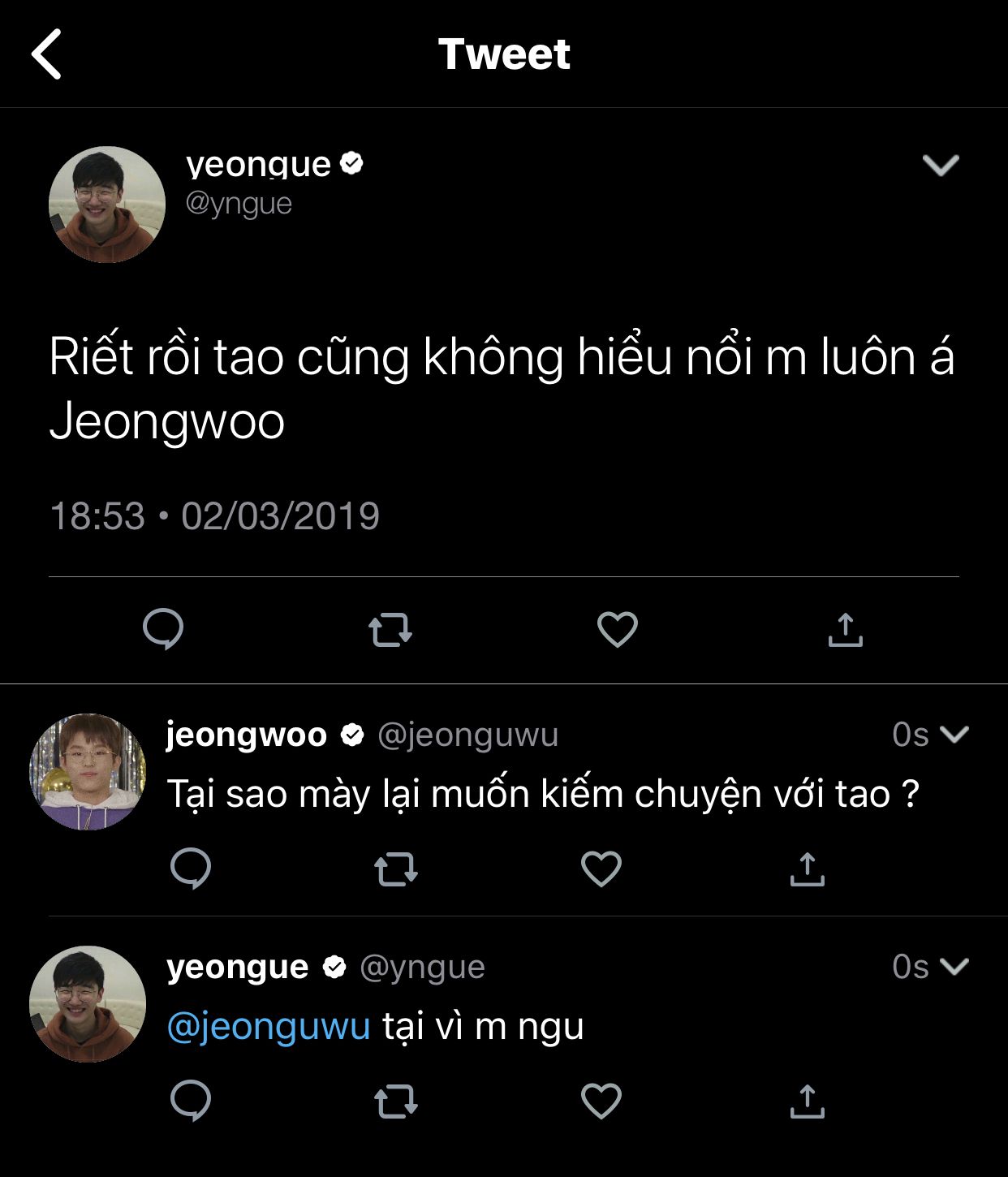Share yeongue's main tweet
This screenshot has width=1008, height=1177.
coord(845,630)
